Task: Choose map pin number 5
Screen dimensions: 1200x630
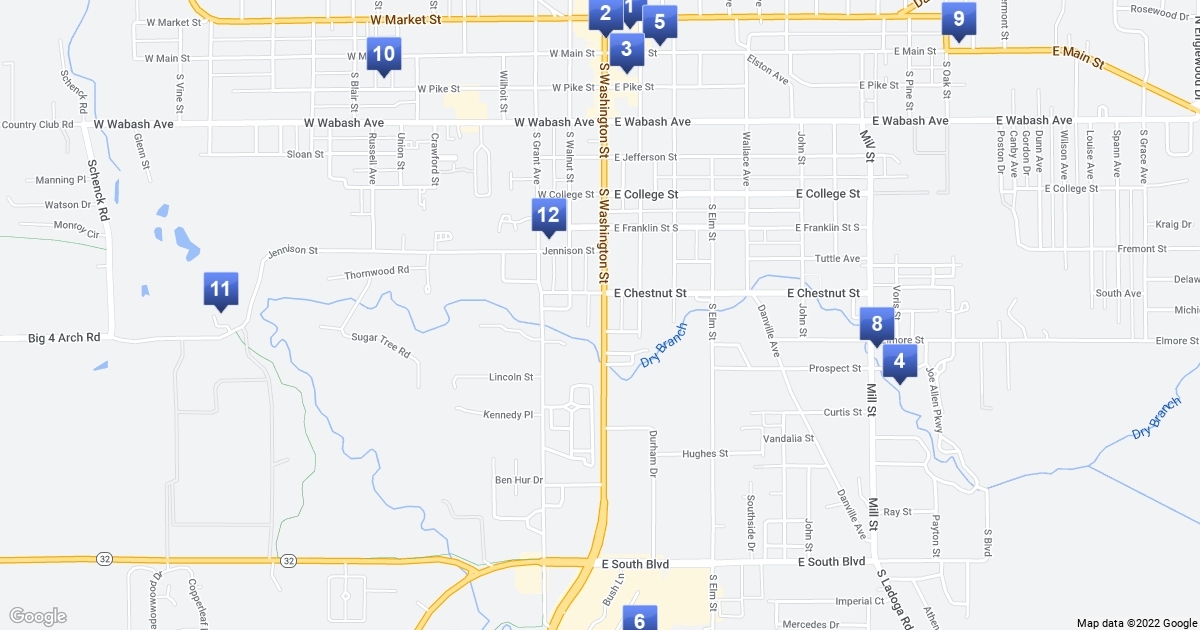Action: pyautogui.click(x=658, y=21)
